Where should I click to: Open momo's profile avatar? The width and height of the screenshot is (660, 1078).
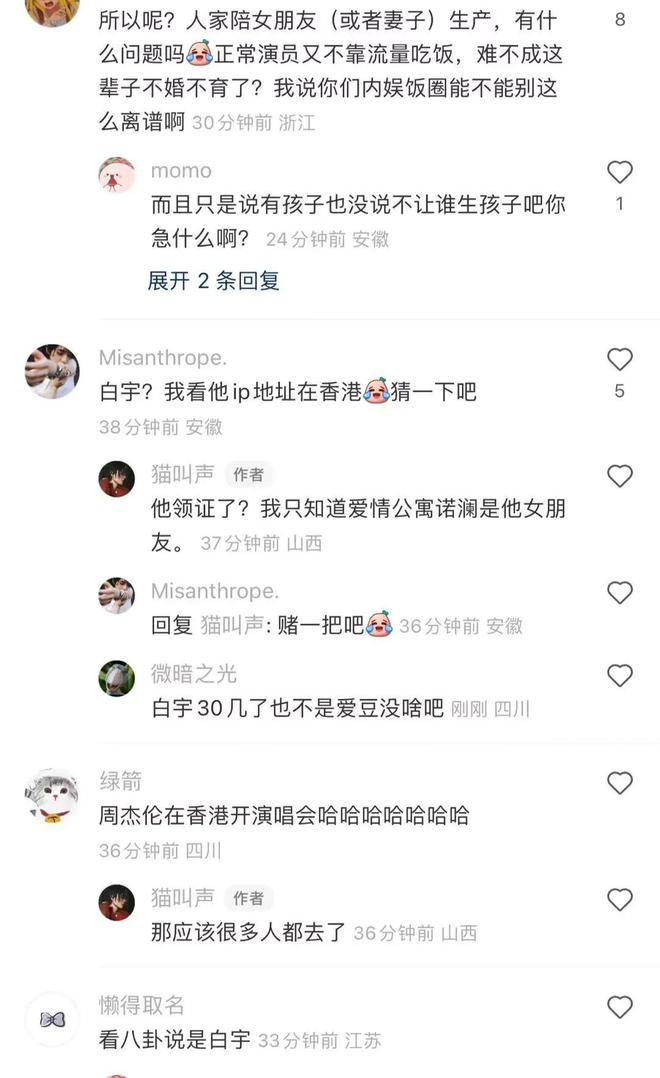point(116,175)
